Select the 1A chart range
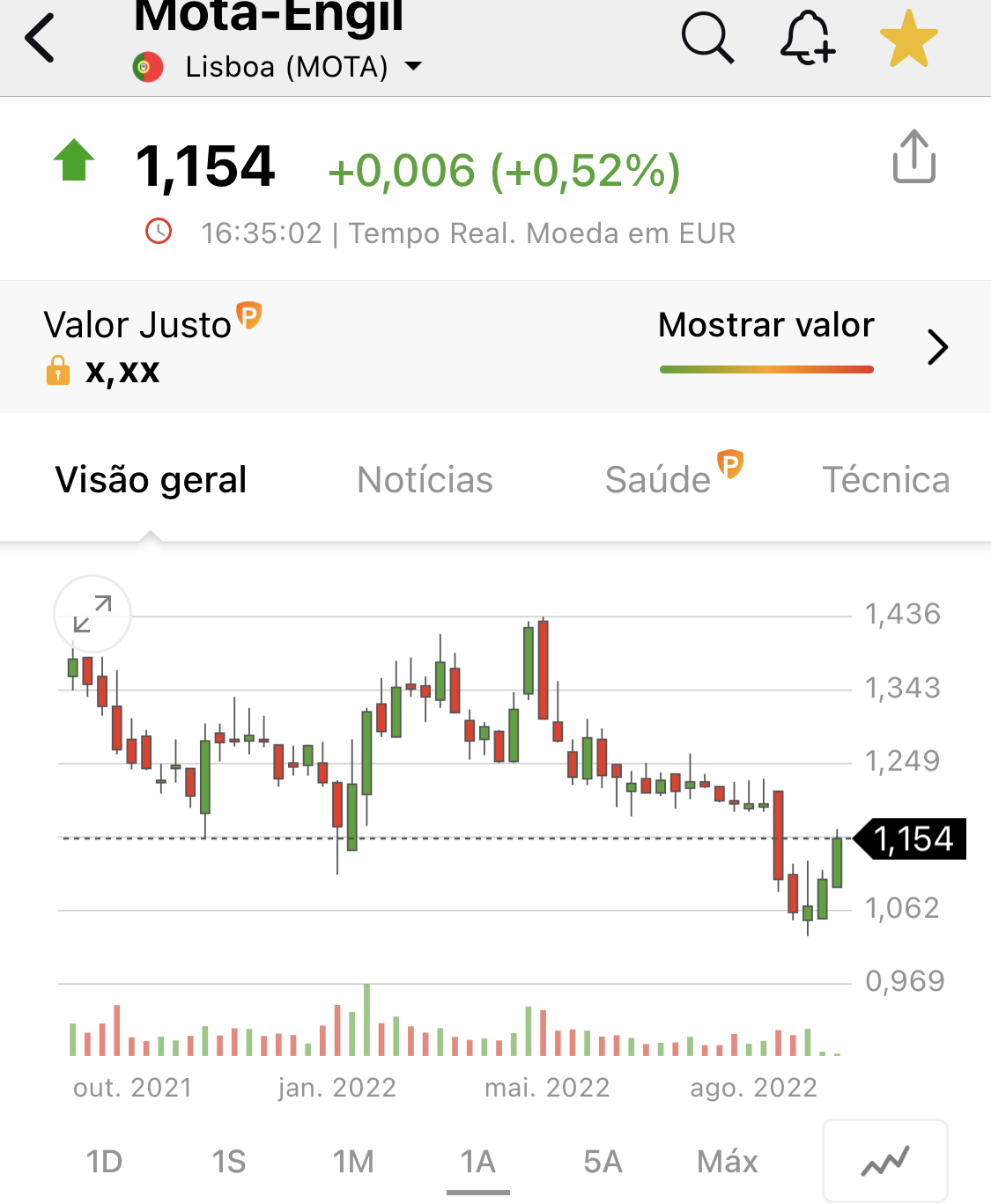991x1204 pixels. coord(478,1162)
